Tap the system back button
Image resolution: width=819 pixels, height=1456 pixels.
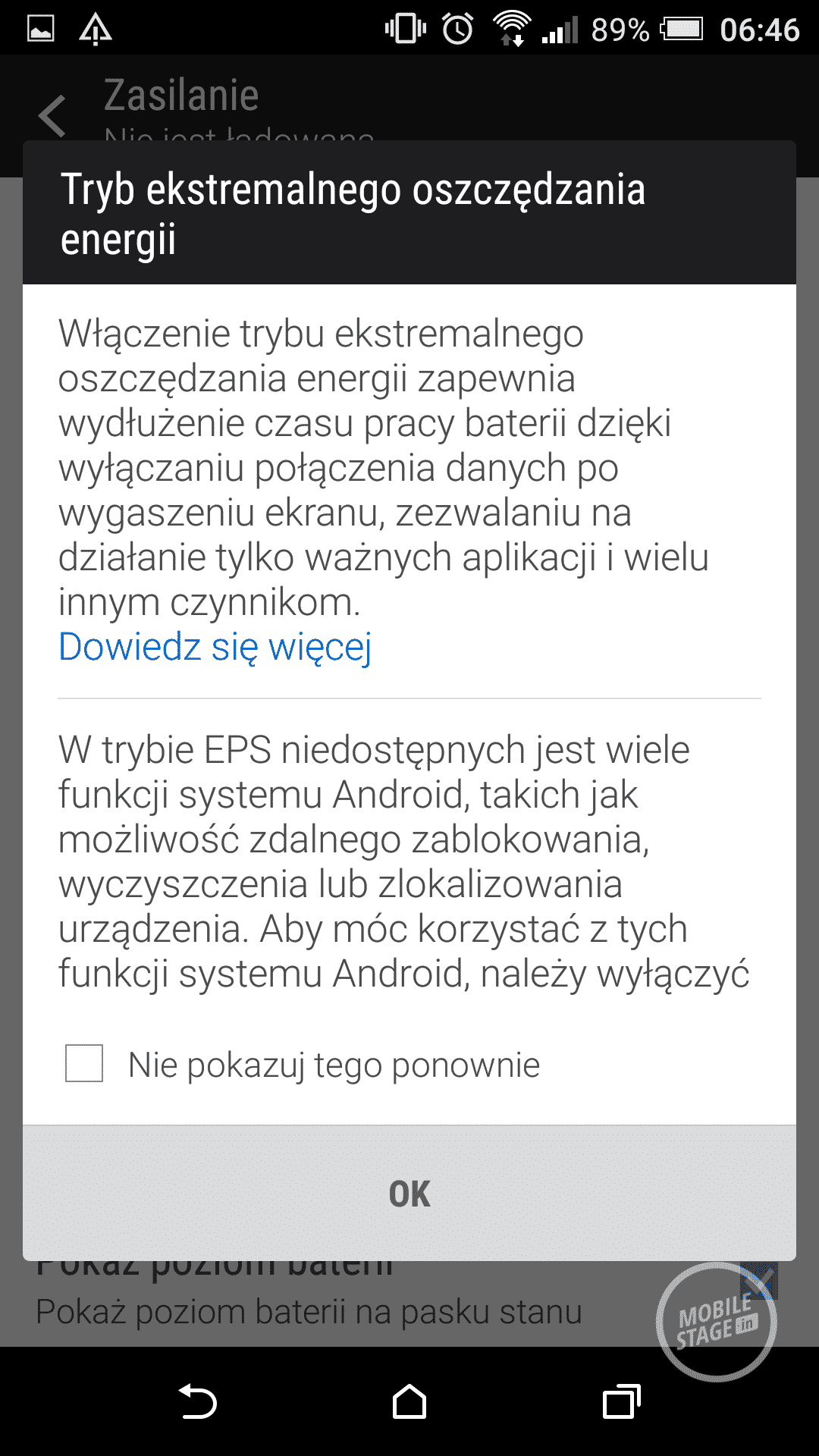coord(197,1401)
